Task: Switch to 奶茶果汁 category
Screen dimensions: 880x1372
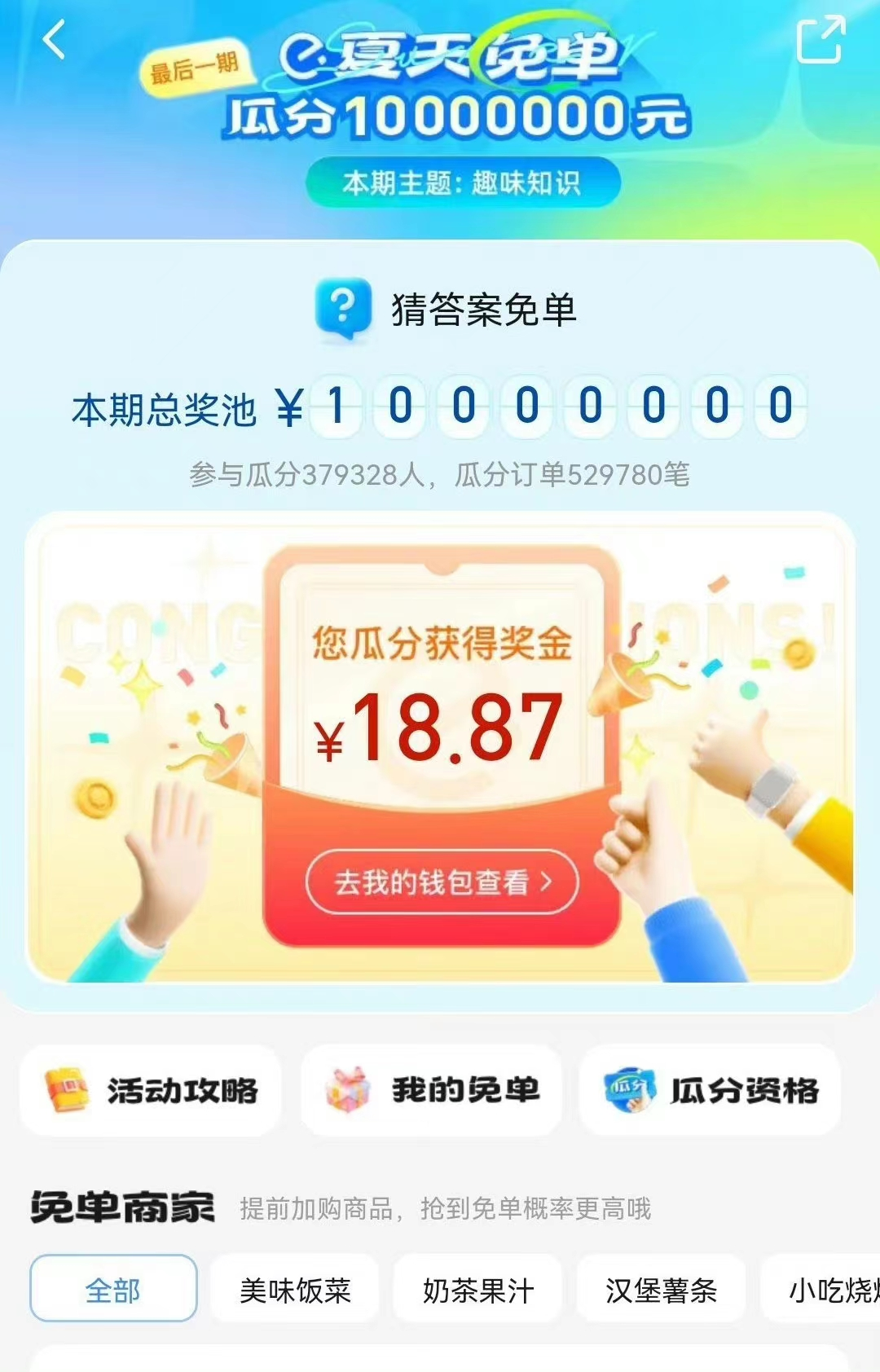Action: pos(478,1290)
